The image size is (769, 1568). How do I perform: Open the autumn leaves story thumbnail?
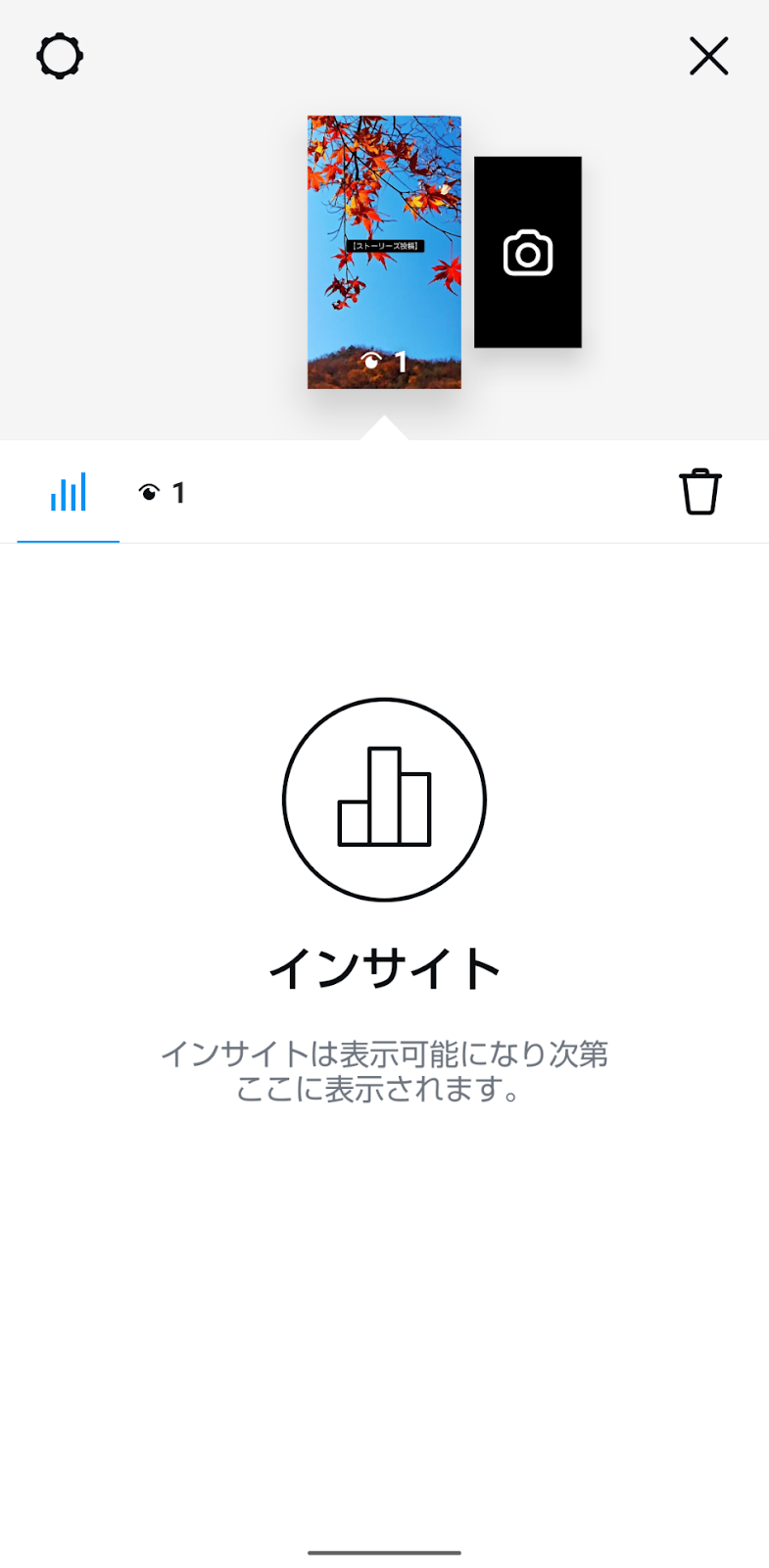coord(384,252)
